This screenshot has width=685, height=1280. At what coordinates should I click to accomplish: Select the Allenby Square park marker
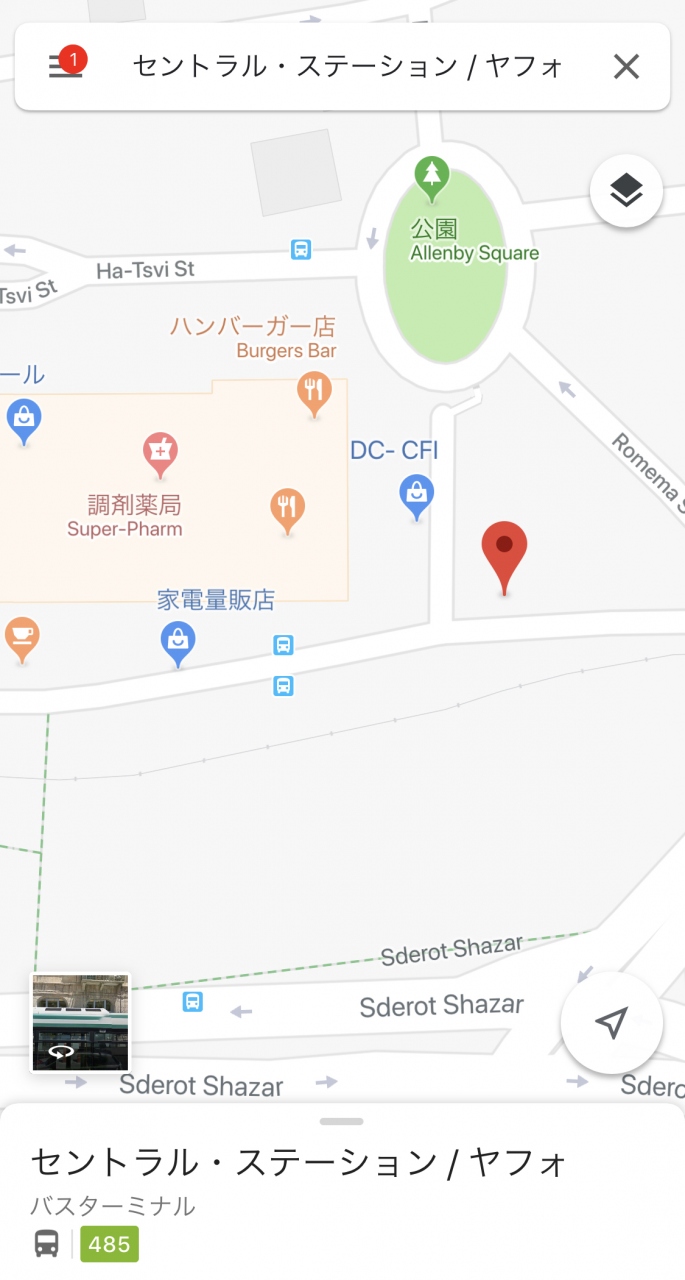pyautogui.click(x=432, y=178)
